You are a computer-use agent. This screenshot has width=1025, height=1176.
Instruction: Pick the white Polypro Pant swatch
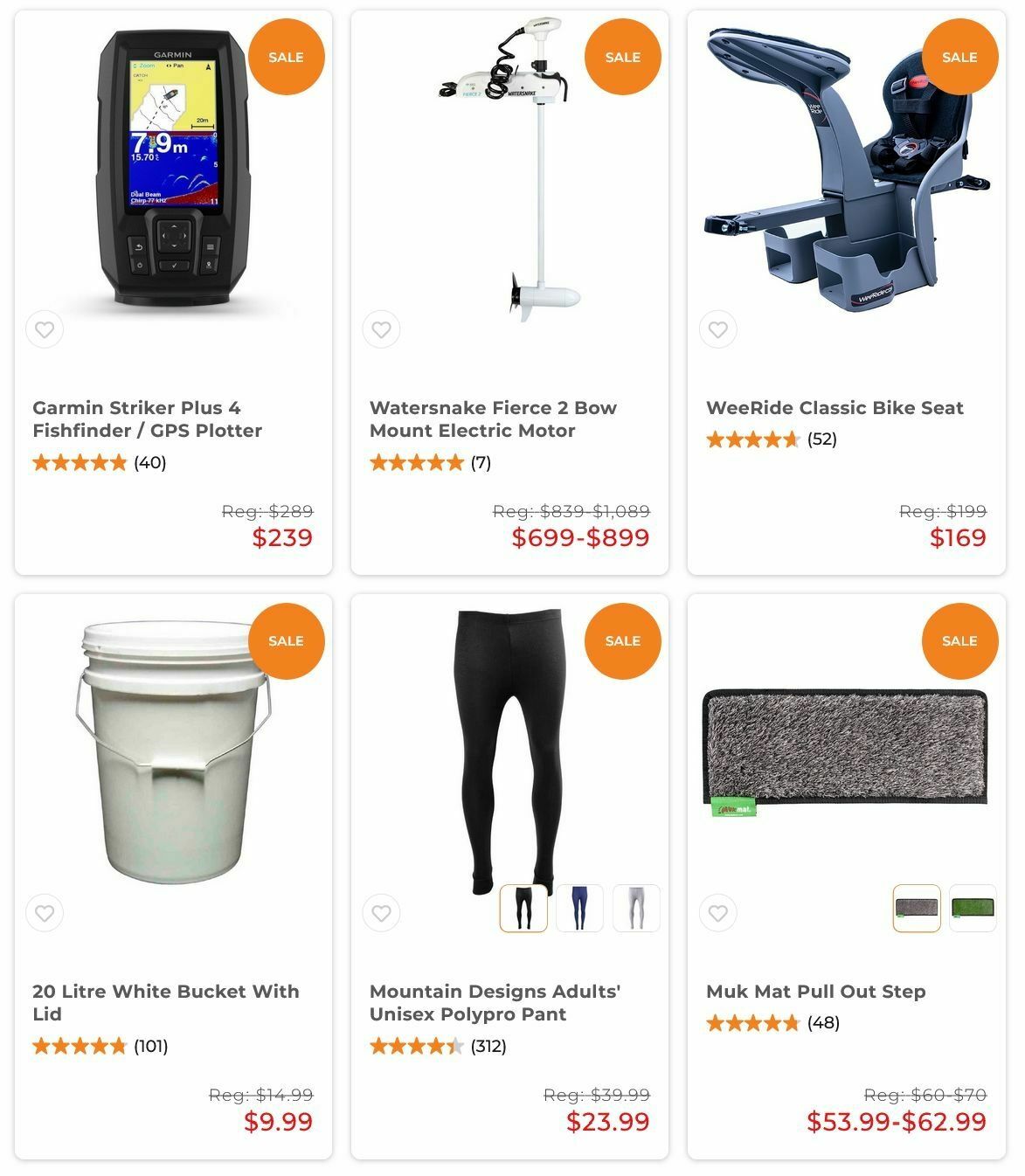(x=635, y=909)
